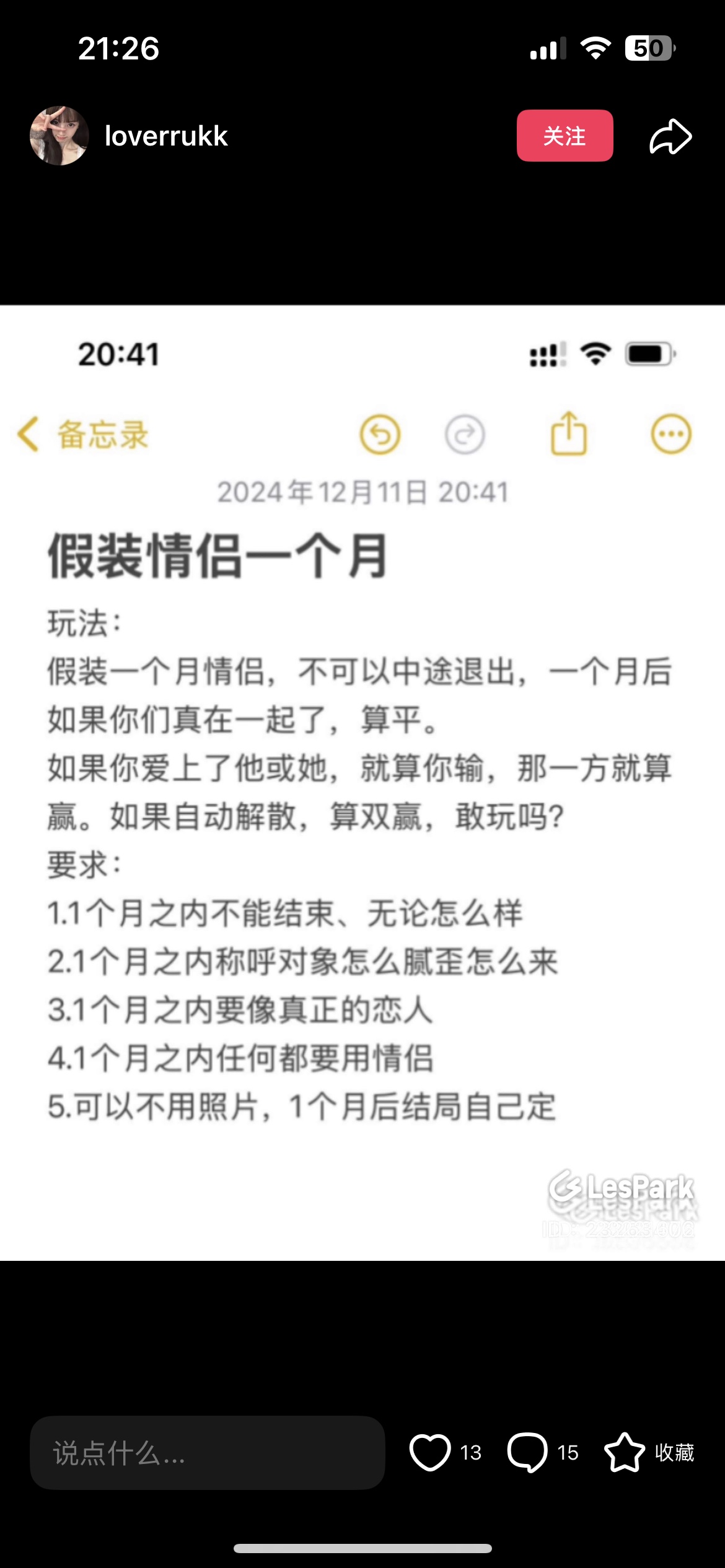Open the loverrukk username
The width and height of the screenshot is (725, 1568).
[166, 136]
